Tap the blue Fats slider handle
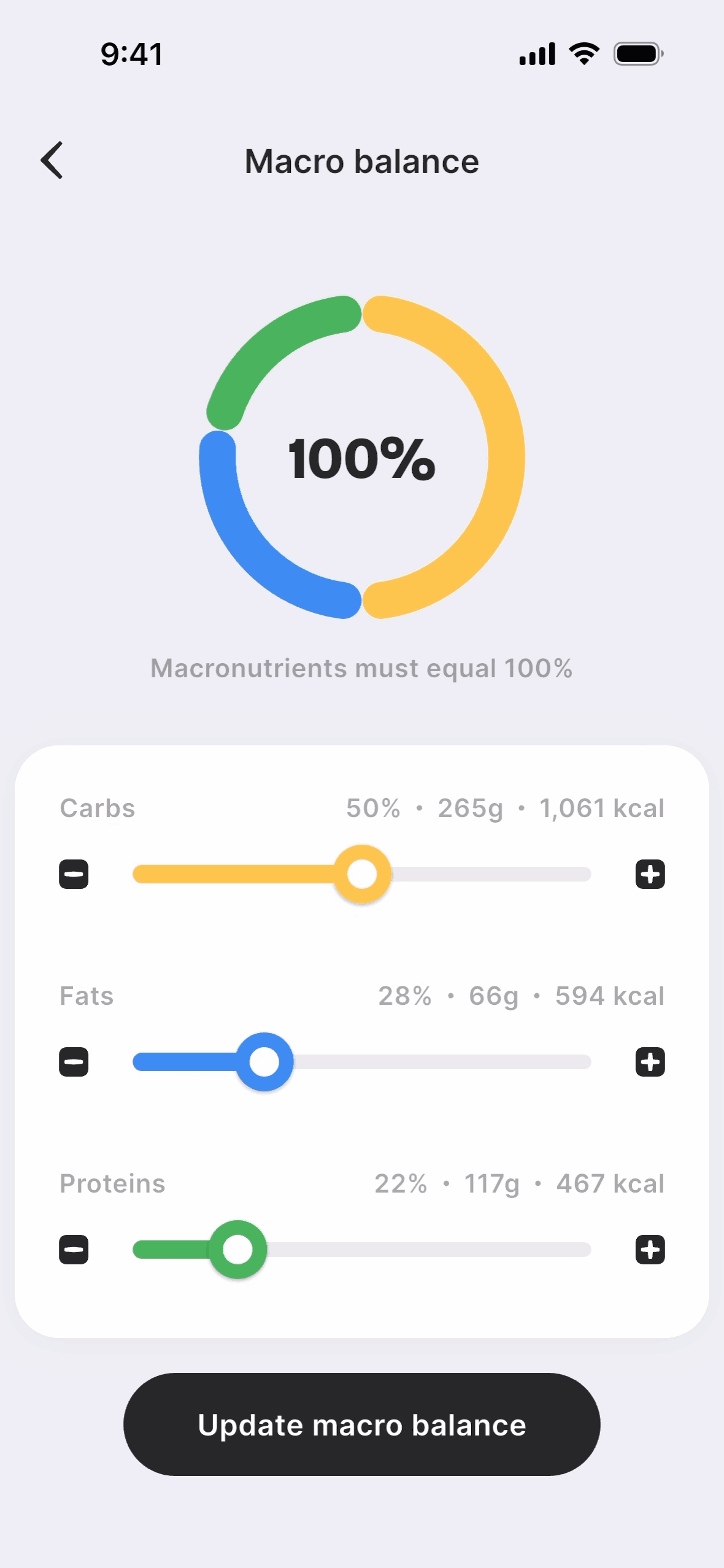This screenshot has width=724, height=1568. click(264, 1062)
